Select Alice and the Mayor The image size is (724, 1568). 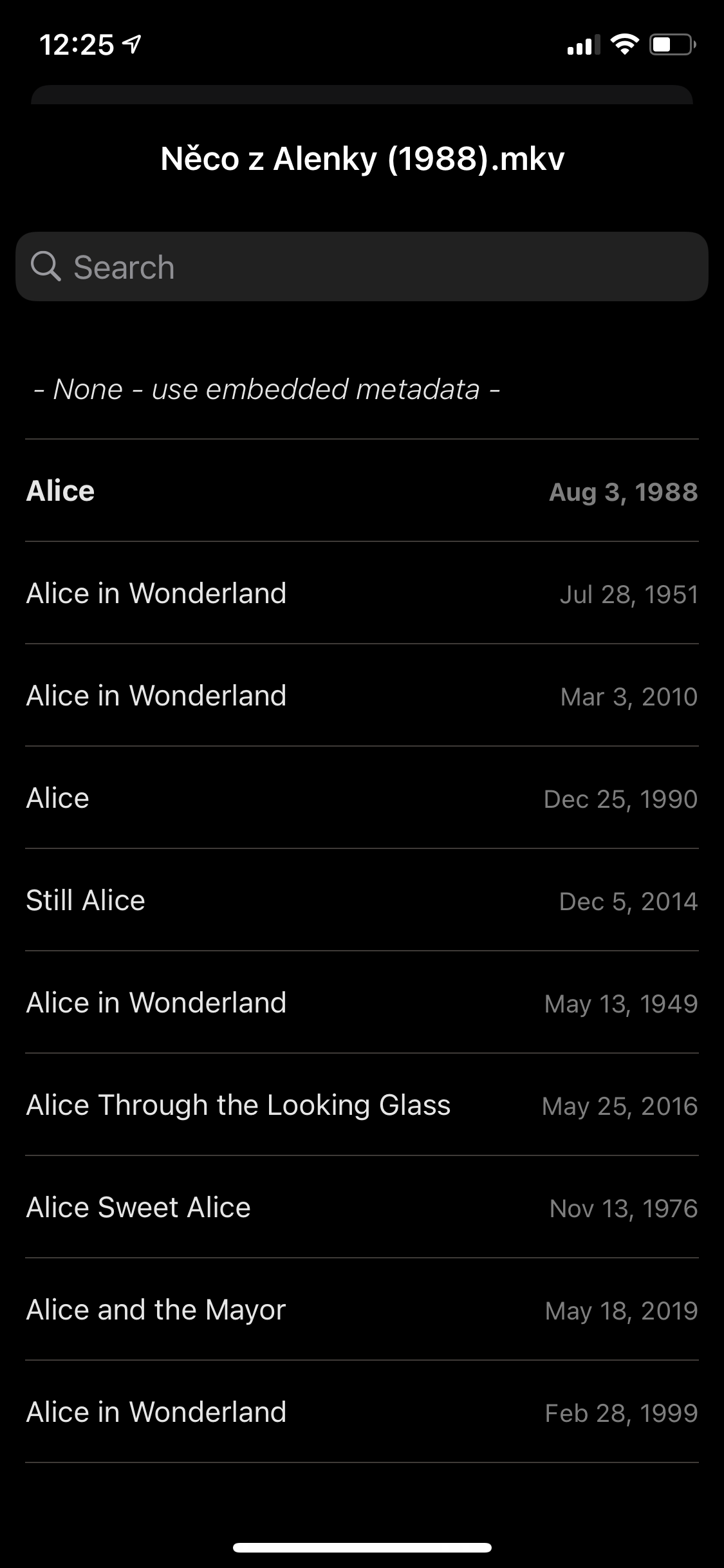pyautogui.click(x=362, y=1310)
